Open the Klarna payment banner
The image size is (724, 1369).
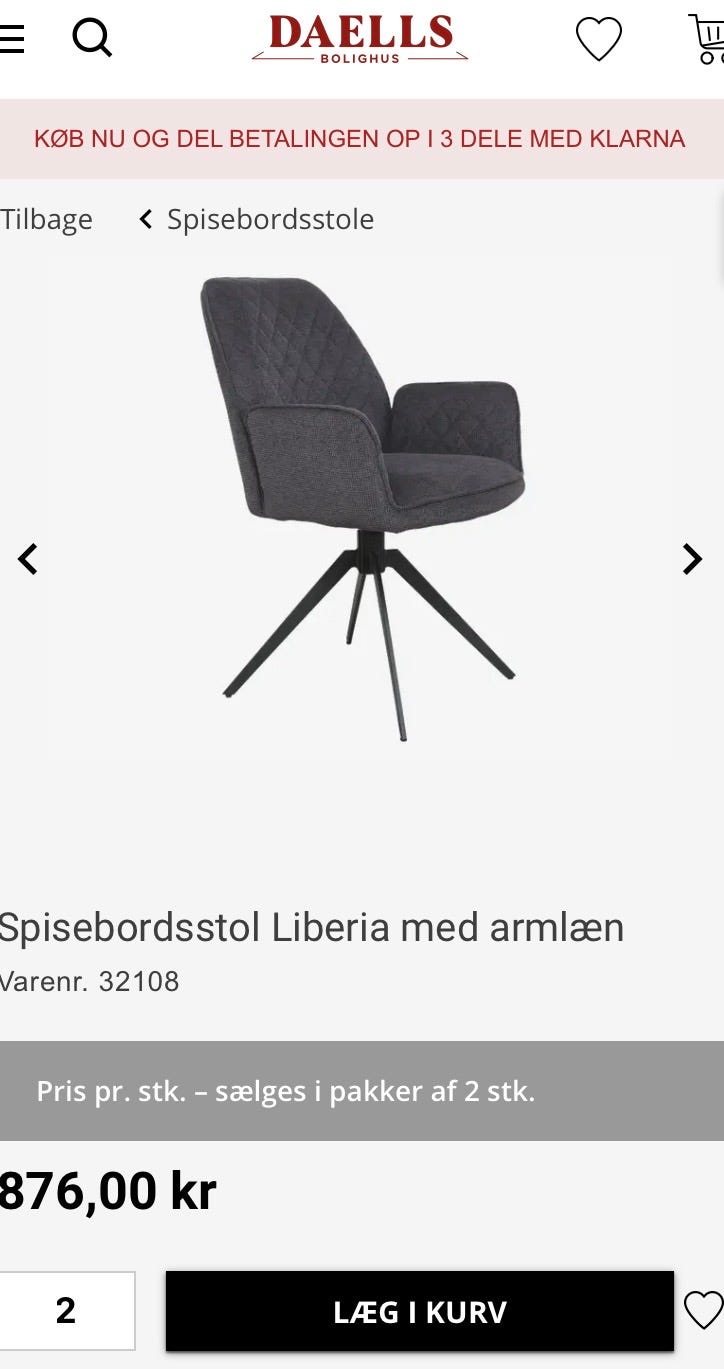point(360,139)
